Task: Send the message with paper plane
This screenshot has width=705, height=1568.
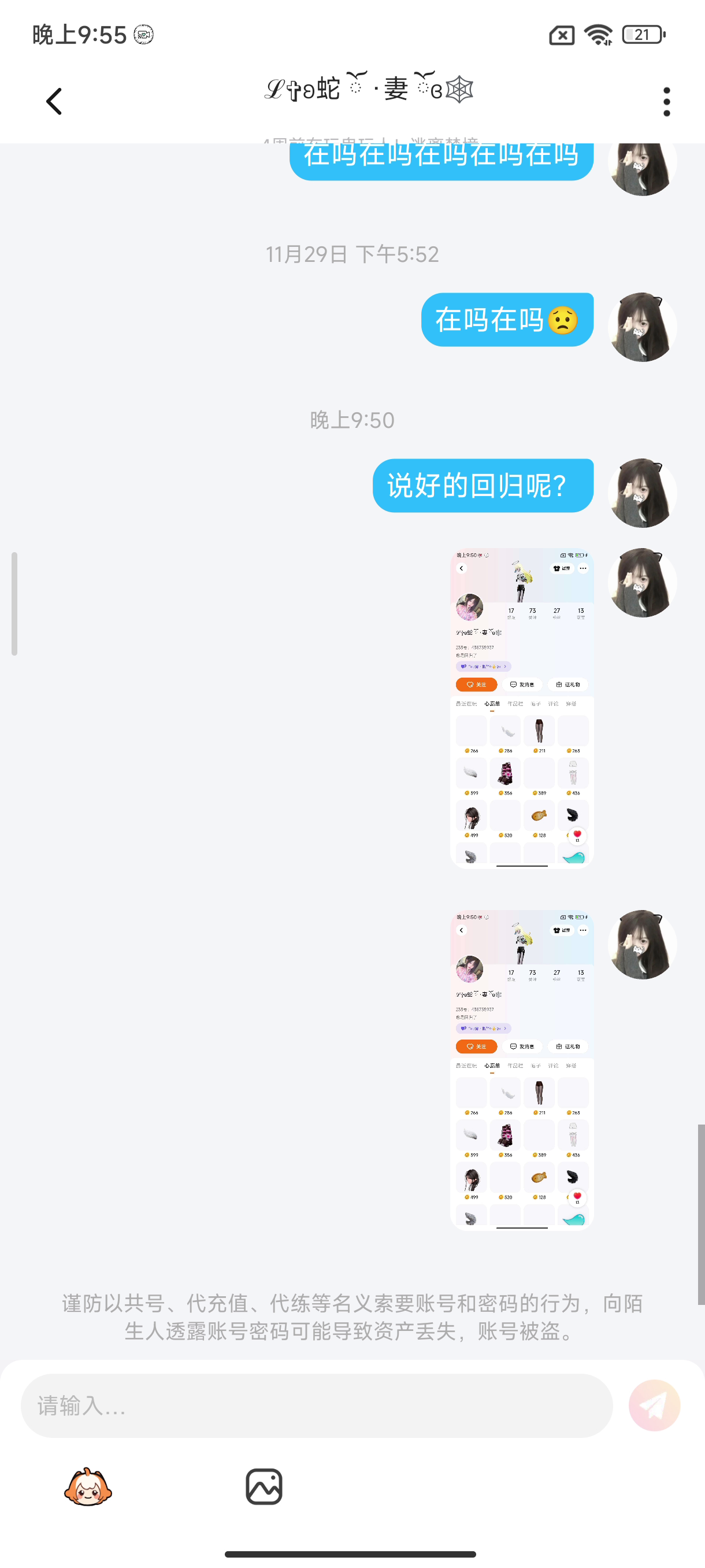Action: tap(654, 1405)
